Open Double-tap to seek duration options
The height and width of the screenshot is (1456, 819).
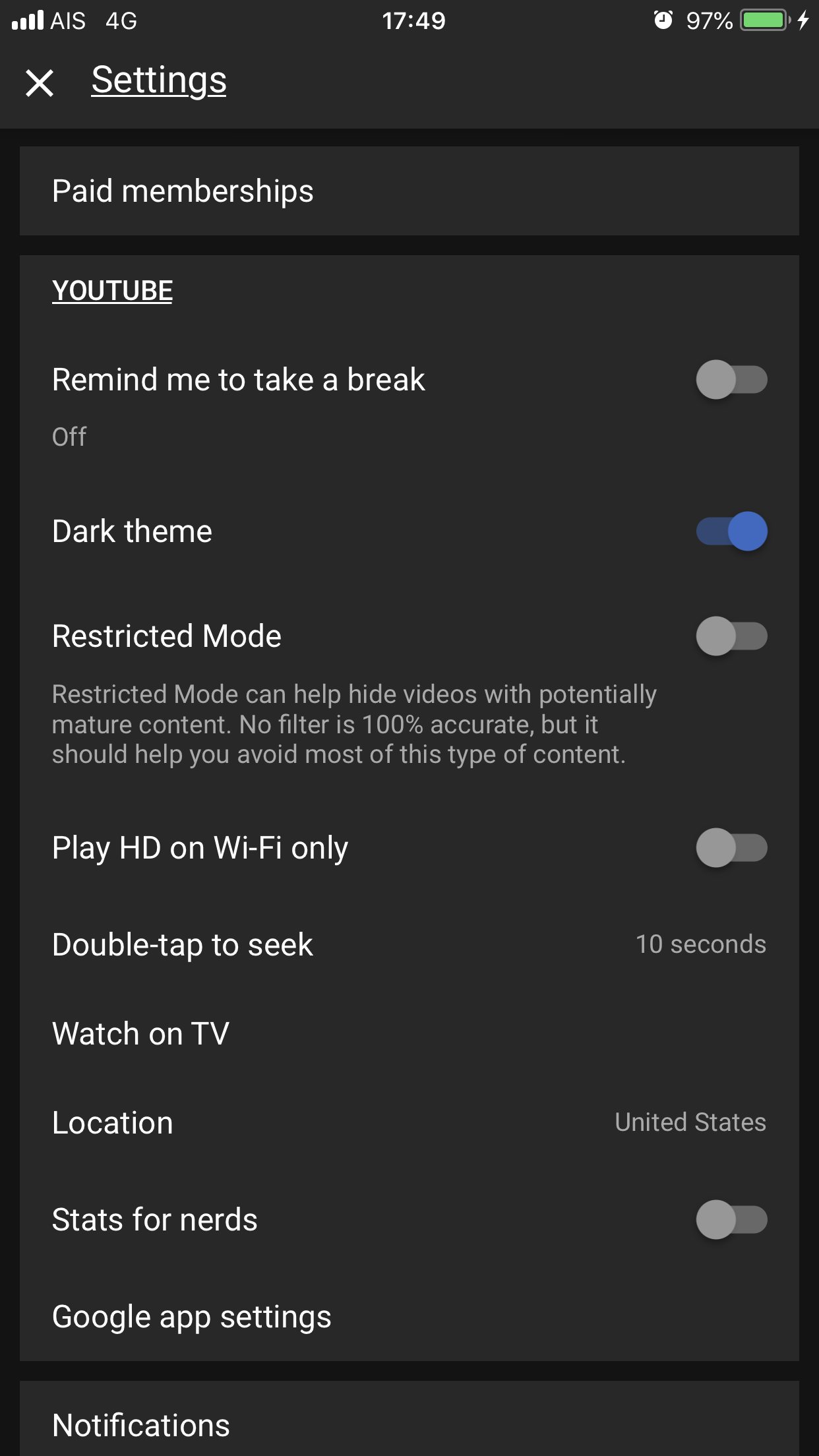[x=409, y=945]
